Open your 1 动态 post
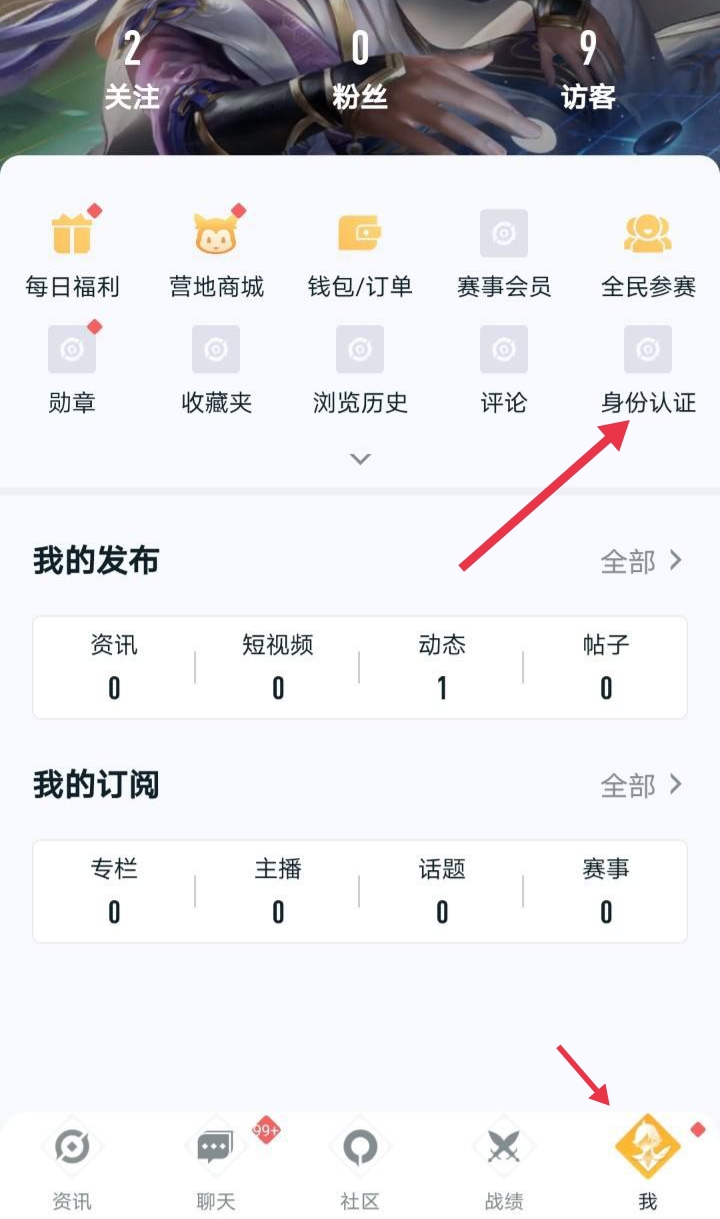This screenshot has height=1219, width=720. pyautogui.click(x=441, y=668)
